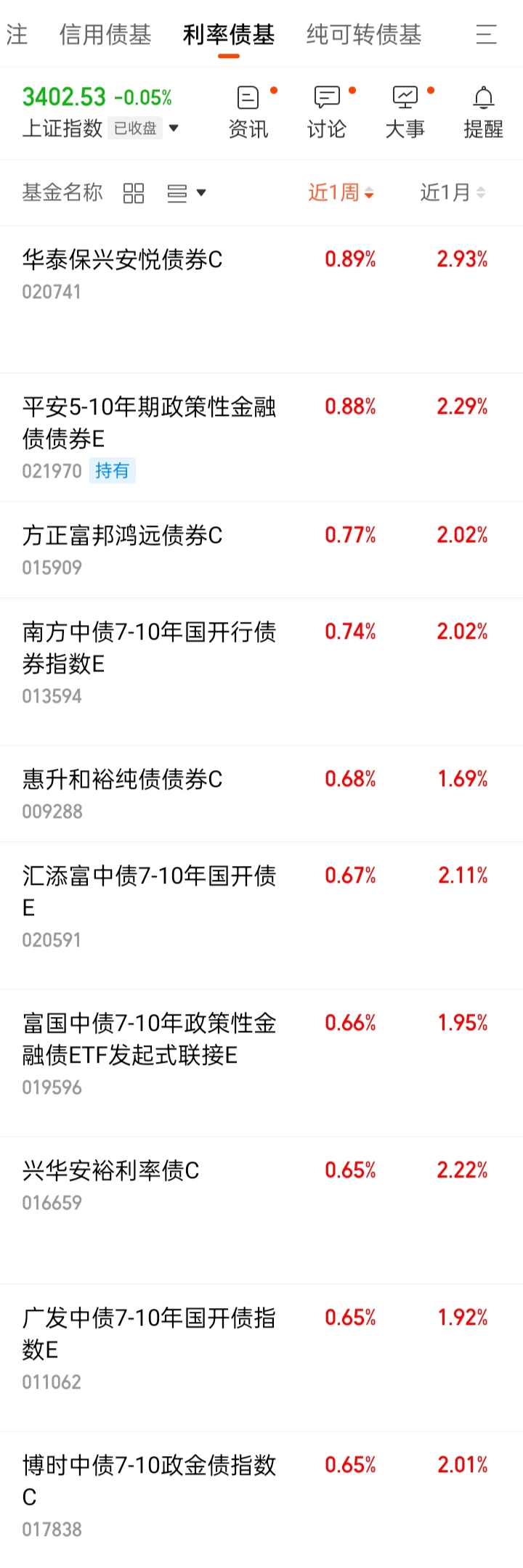The image size is (523, 1568).
Task: Click the red notification dot on 讨论
Action: tap(352, 89)
